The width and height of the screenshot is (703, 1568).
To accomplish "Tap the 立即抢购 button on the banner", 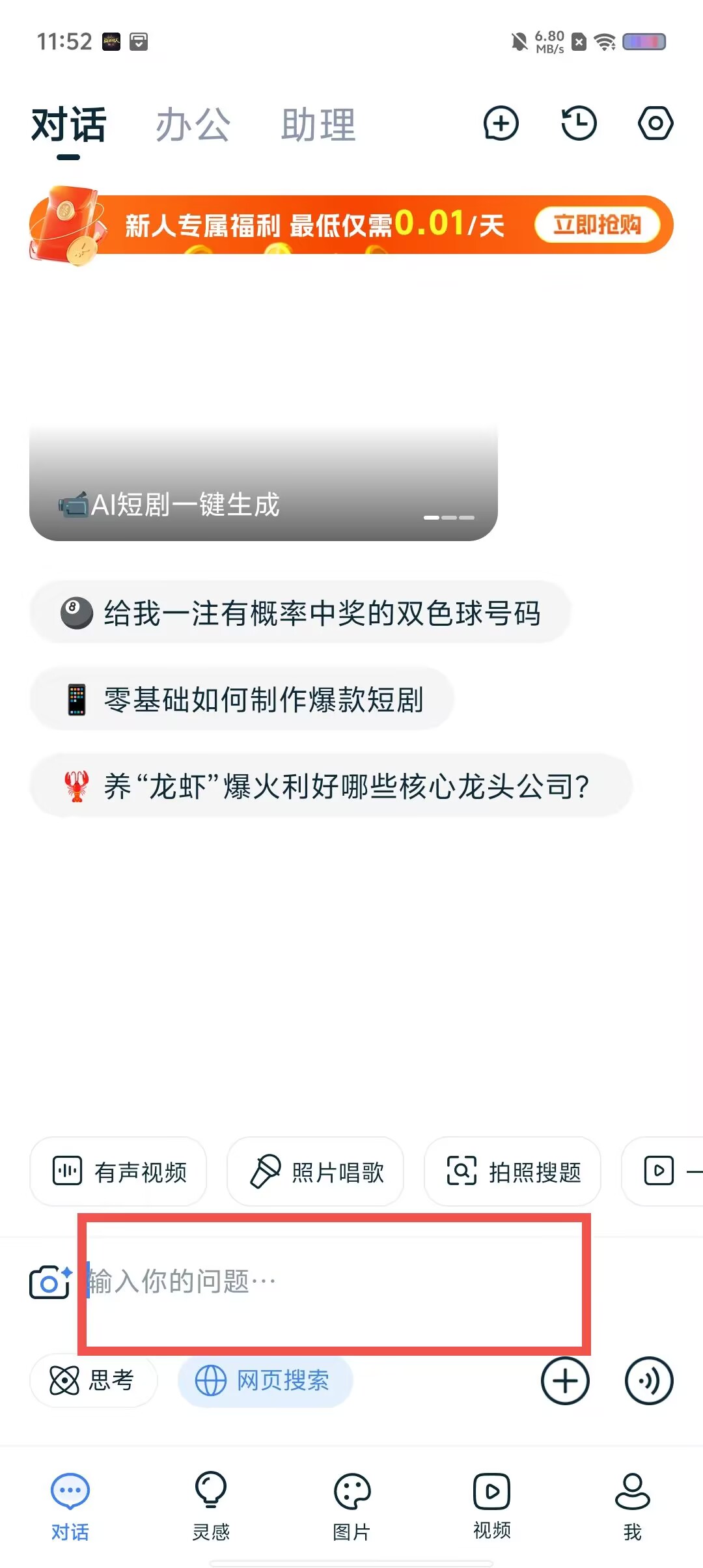I will pyautogui.click(x=597, y=225).
